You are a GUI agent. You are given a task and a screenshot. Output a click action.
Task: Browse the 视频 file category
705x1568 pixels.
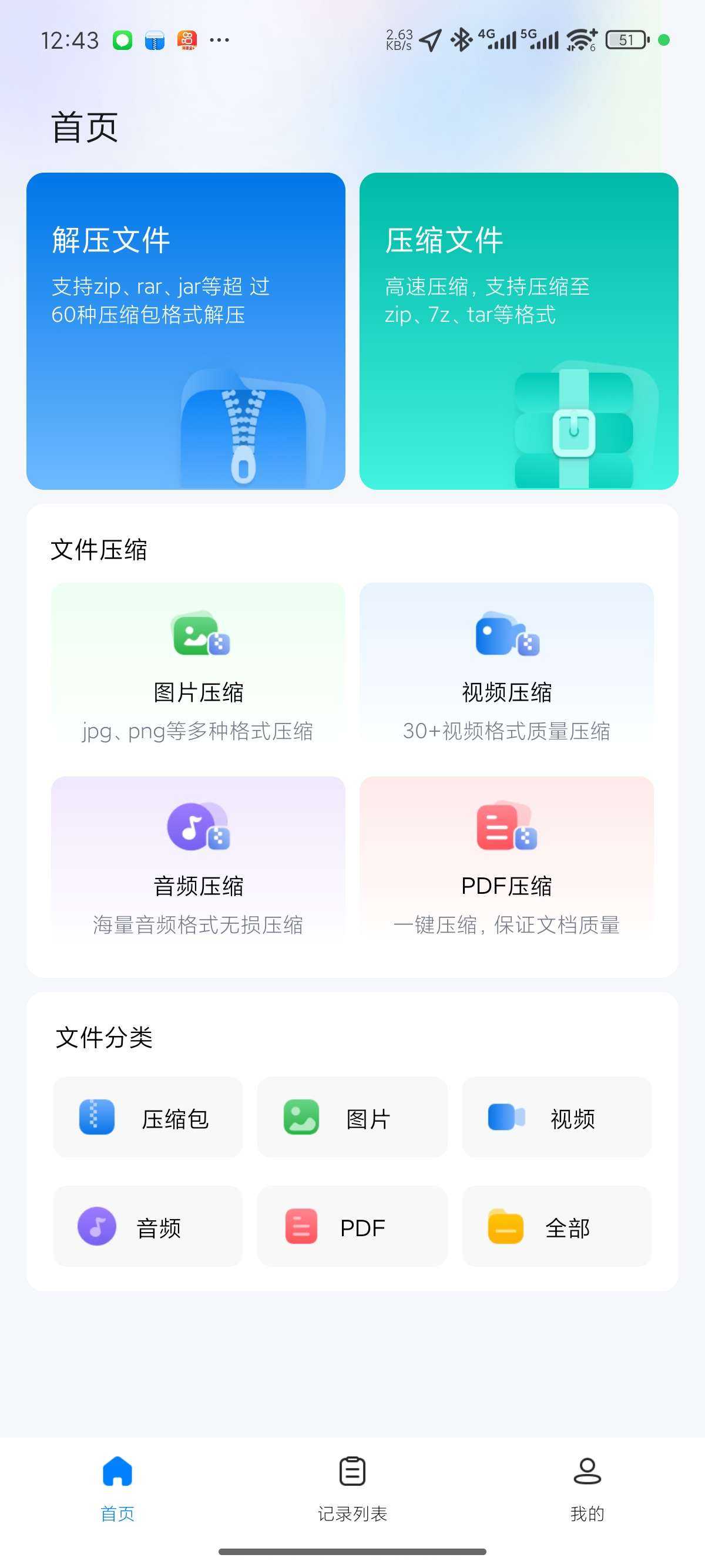(x=556, y=1118)
